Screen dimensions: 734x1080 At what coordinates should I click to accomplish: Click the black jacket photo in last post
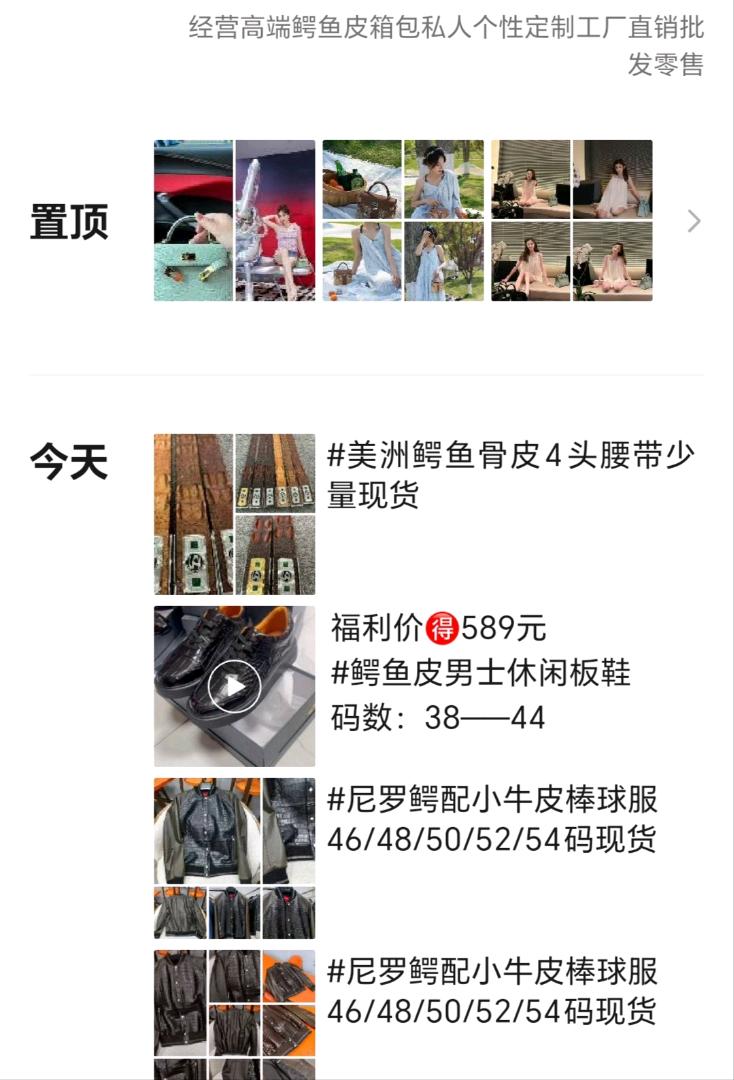pos(234,1010)
